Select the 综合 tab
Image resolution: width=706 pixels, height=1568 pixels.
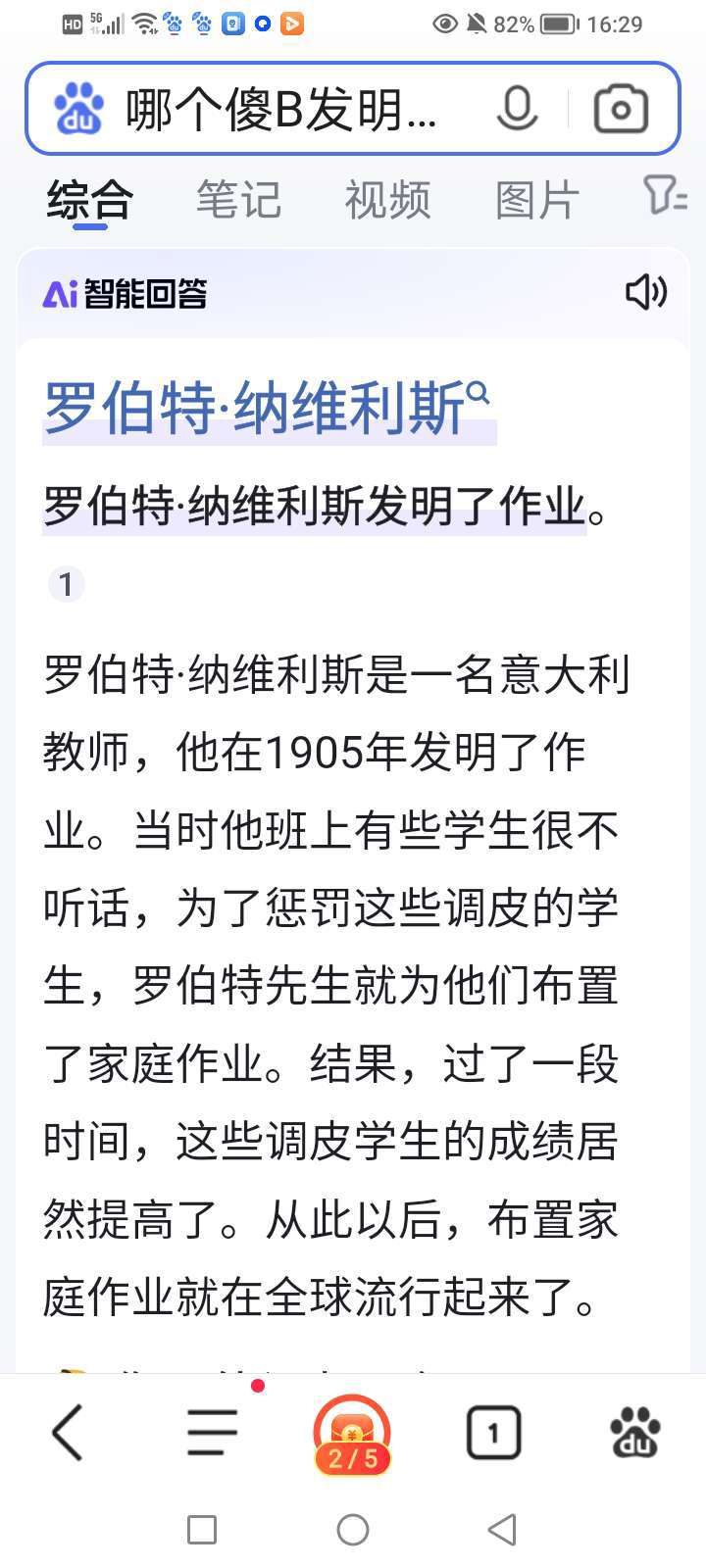(x=90, y=200)
